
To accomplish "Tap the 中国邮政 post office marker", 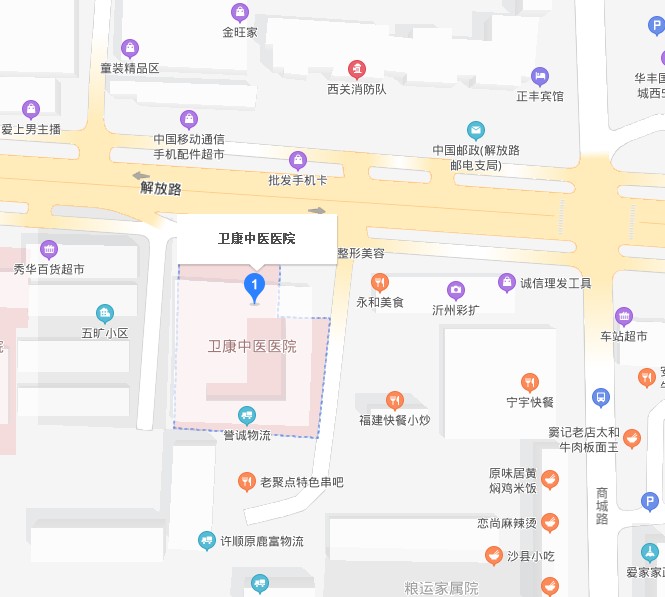I will click(476, 130).
